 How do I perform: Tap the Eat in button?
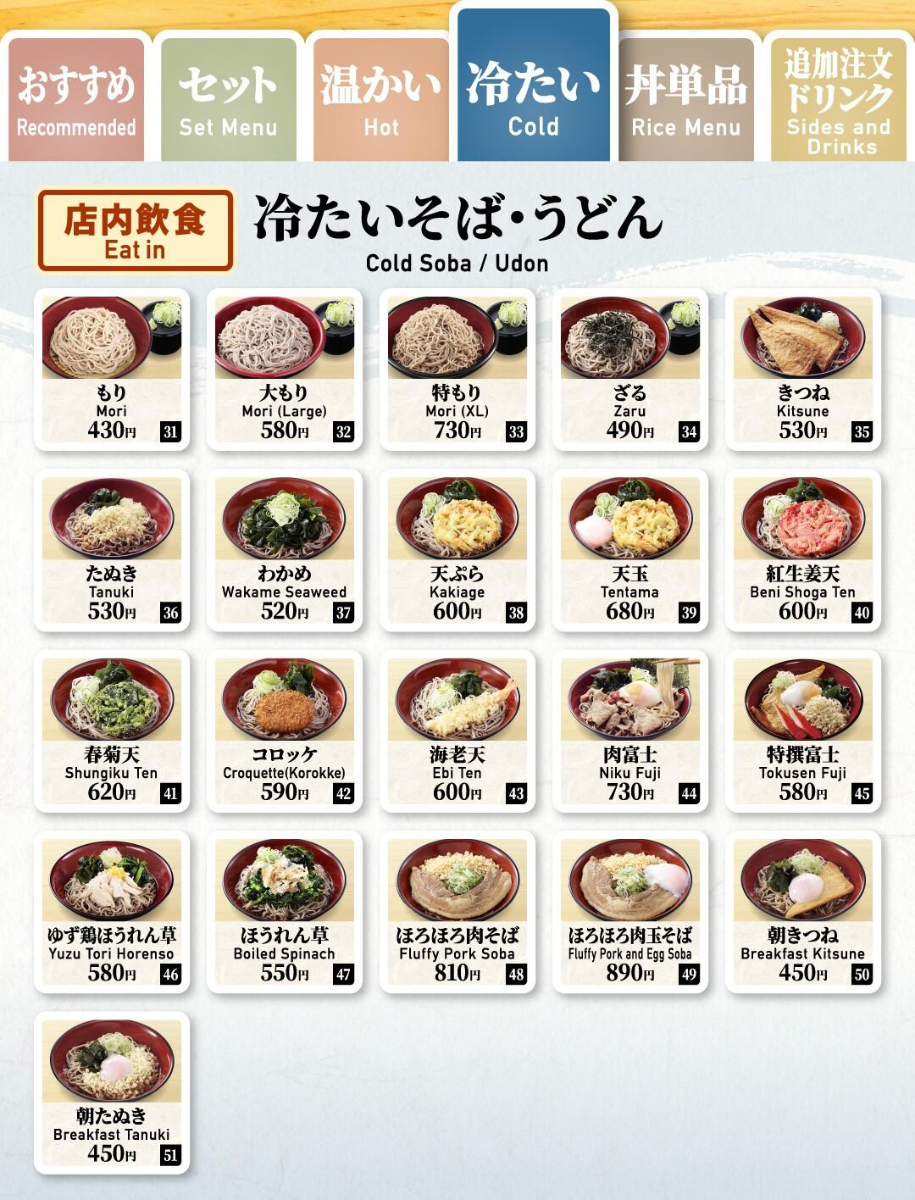[135, 231]
